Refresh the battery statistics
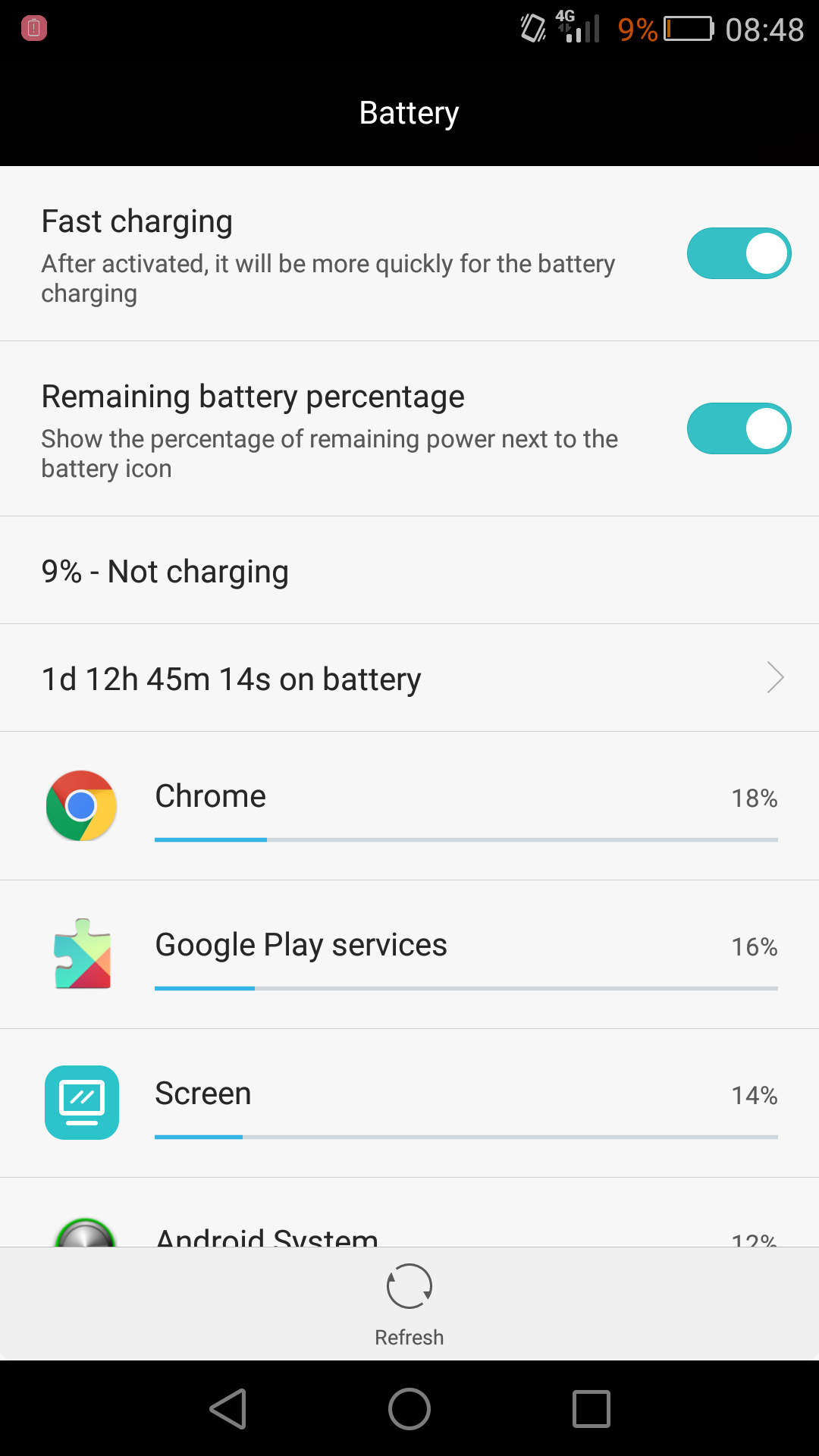Screen dimensions: 819x1456 [x=409, y=1304]
